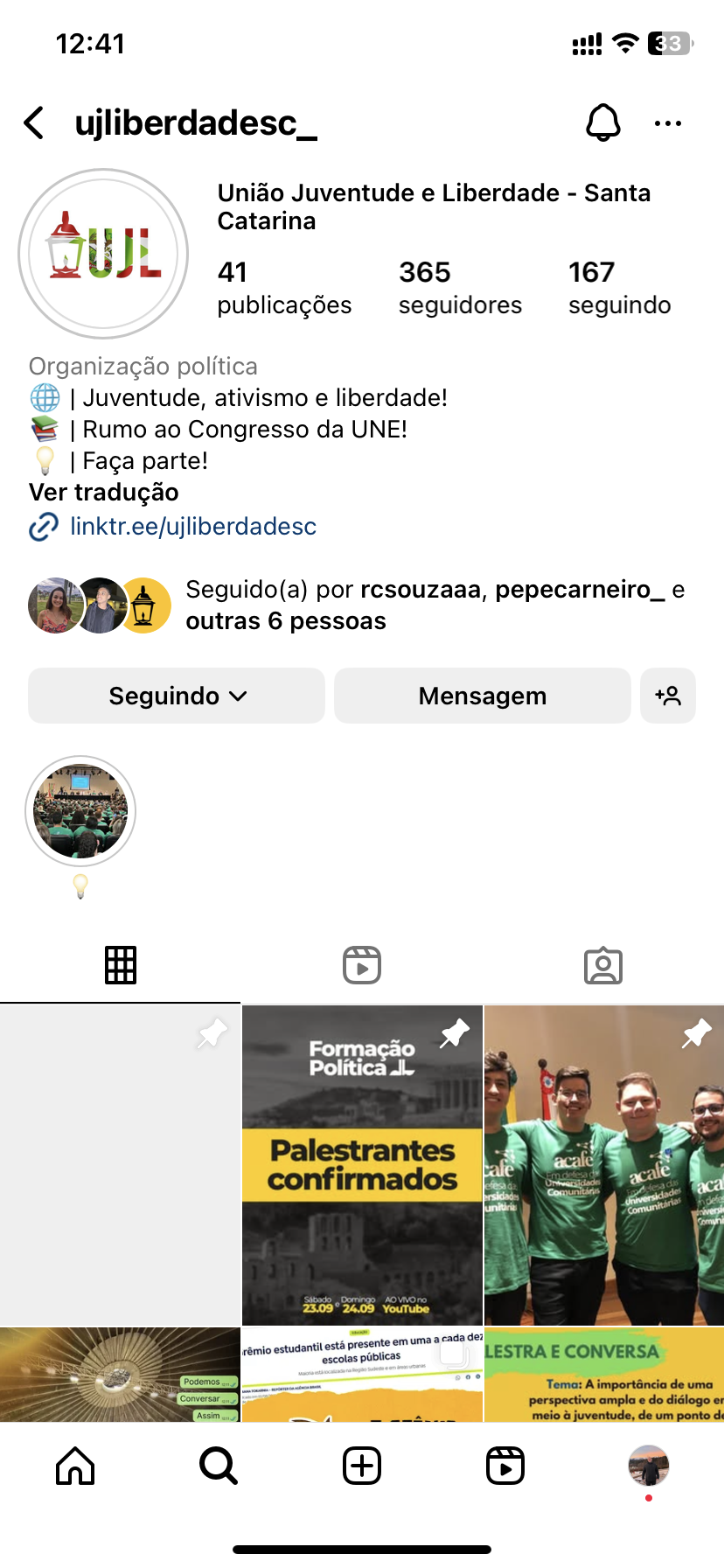Send a message via Mensagem button

coord(482,696)
